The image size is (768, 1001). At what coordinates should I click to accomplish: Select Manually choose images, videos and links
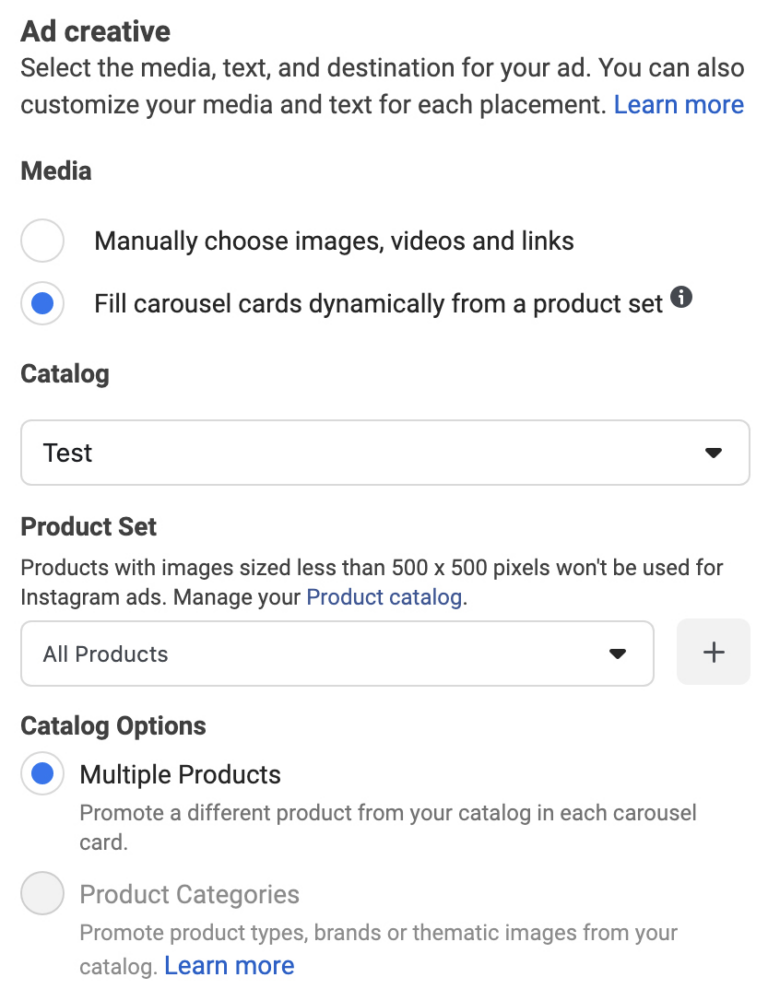(x=43, y=241)
